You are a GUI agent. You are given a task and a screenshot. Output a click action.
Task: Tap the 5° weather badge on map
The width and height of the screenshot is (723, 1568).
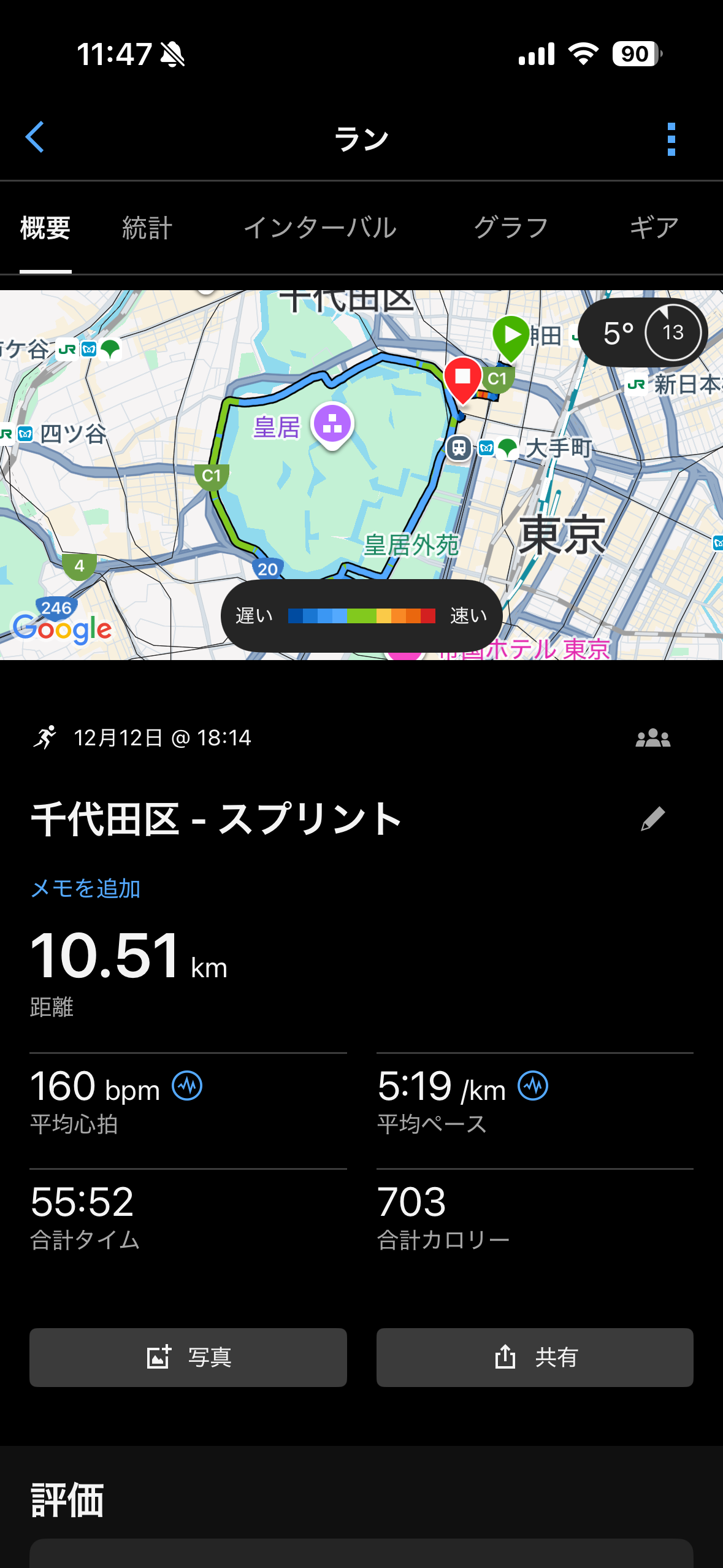click(x=642, y=333)
